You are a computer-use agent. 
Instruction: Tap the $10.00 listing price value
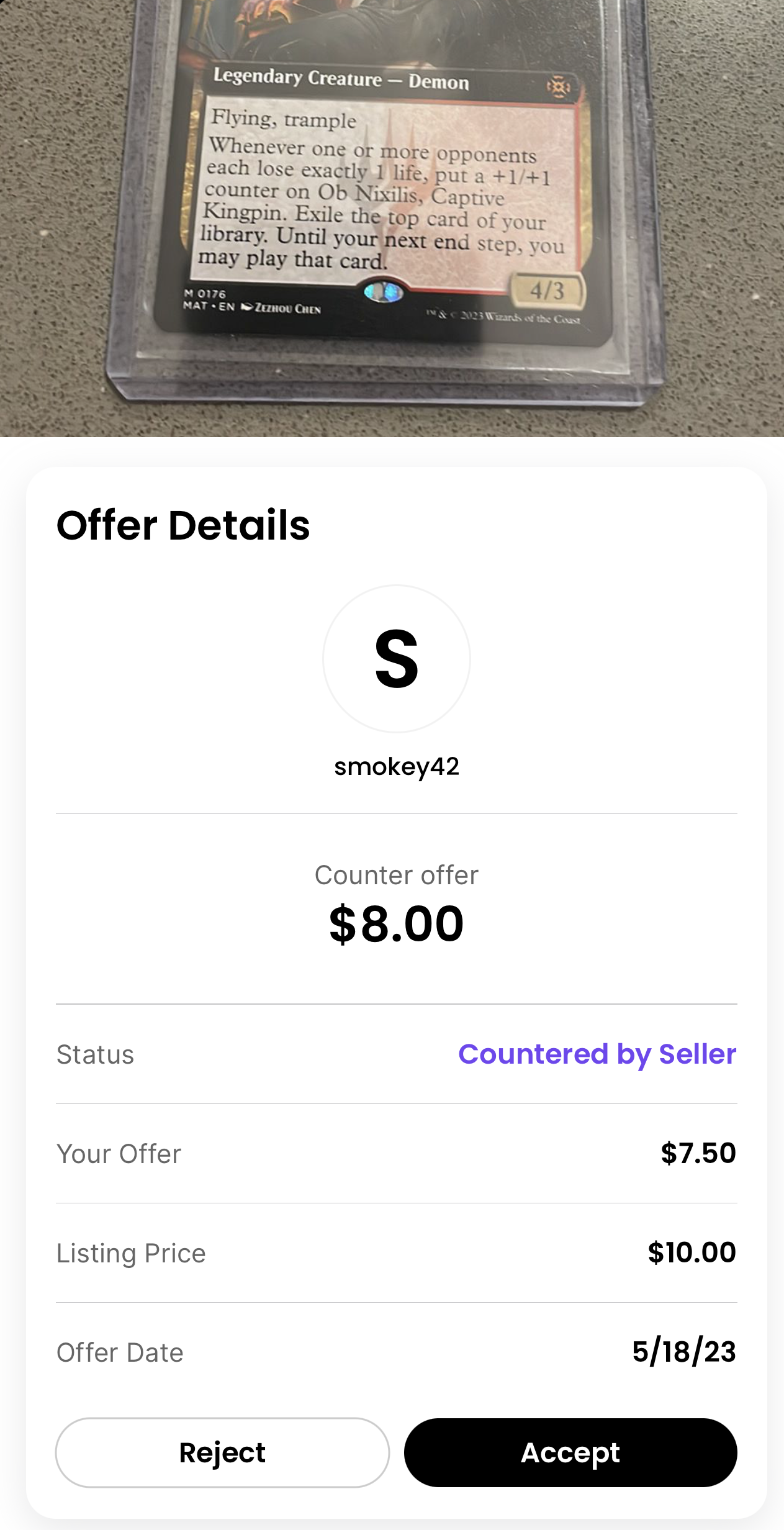pos(691,1252)
